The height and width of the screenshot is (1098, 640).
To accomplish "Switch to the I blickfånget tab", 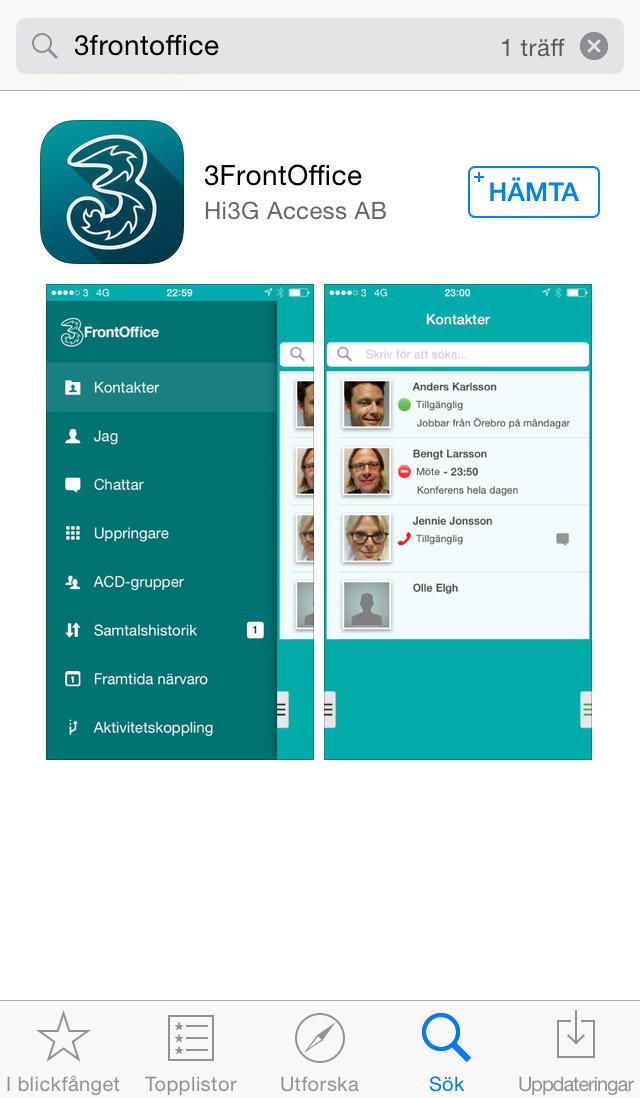I will (62, 1052).
